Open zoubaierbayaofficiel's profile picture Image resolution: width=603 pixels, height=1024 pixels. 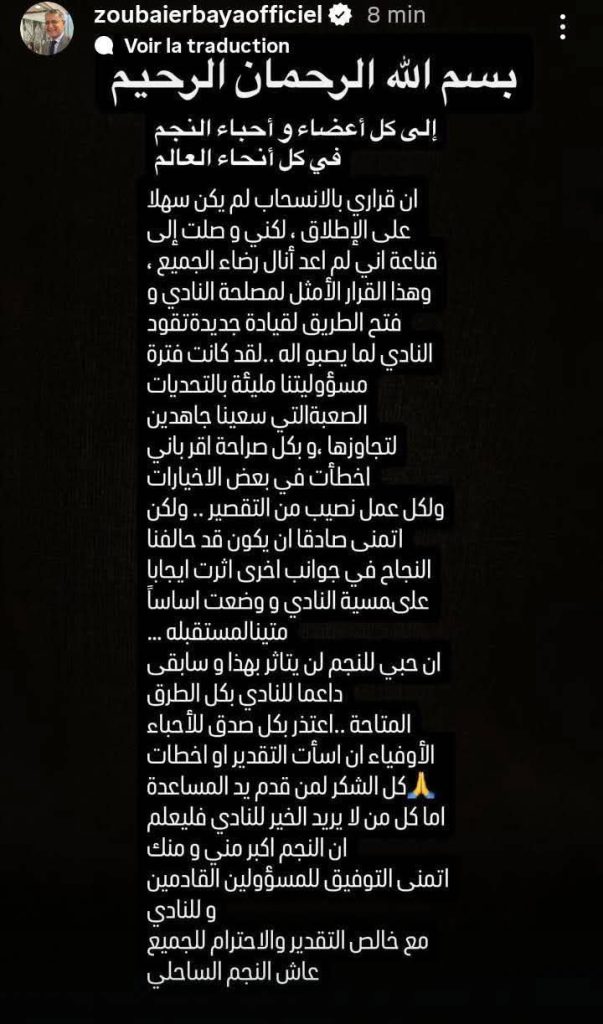pos(46,28)
